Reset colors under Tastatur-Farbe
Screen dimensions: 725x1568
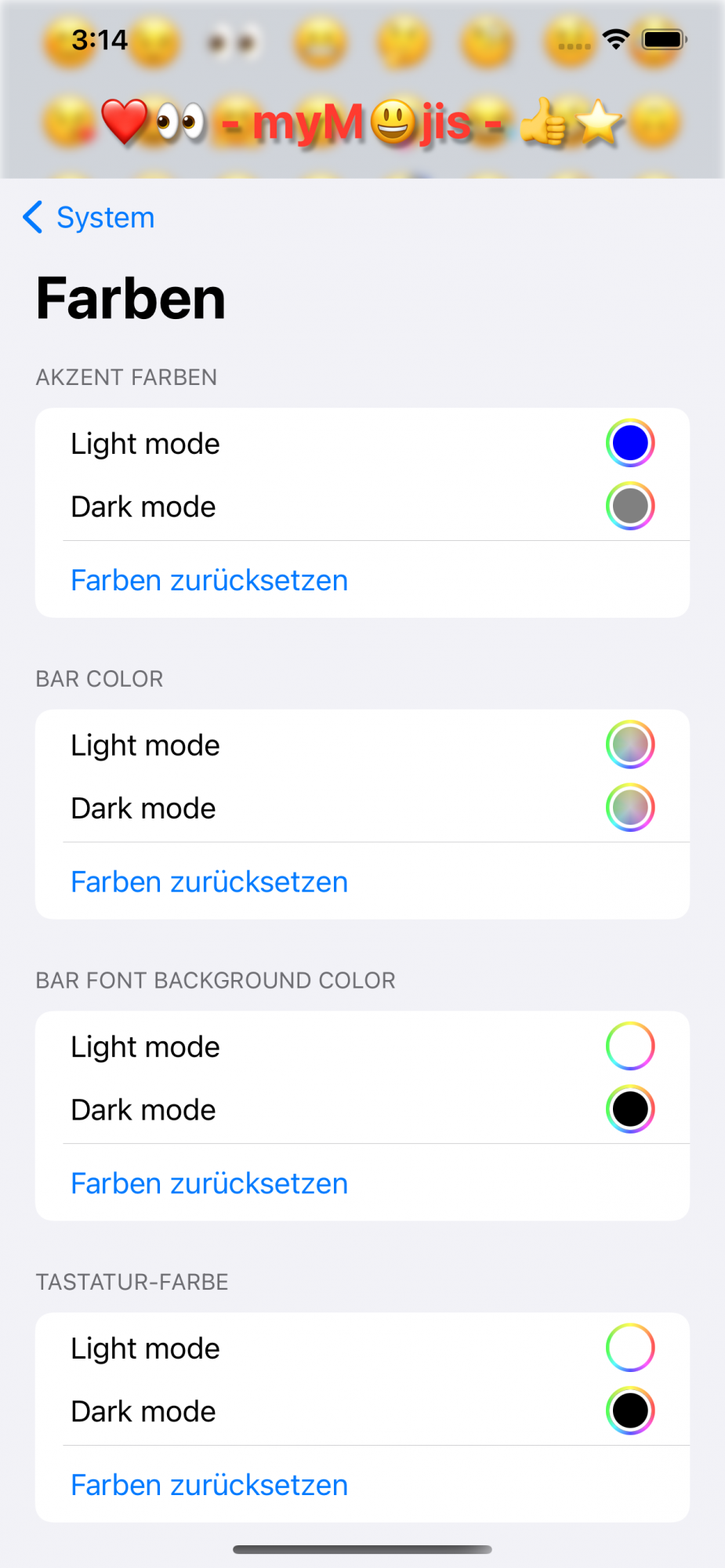click(209, 1485)
